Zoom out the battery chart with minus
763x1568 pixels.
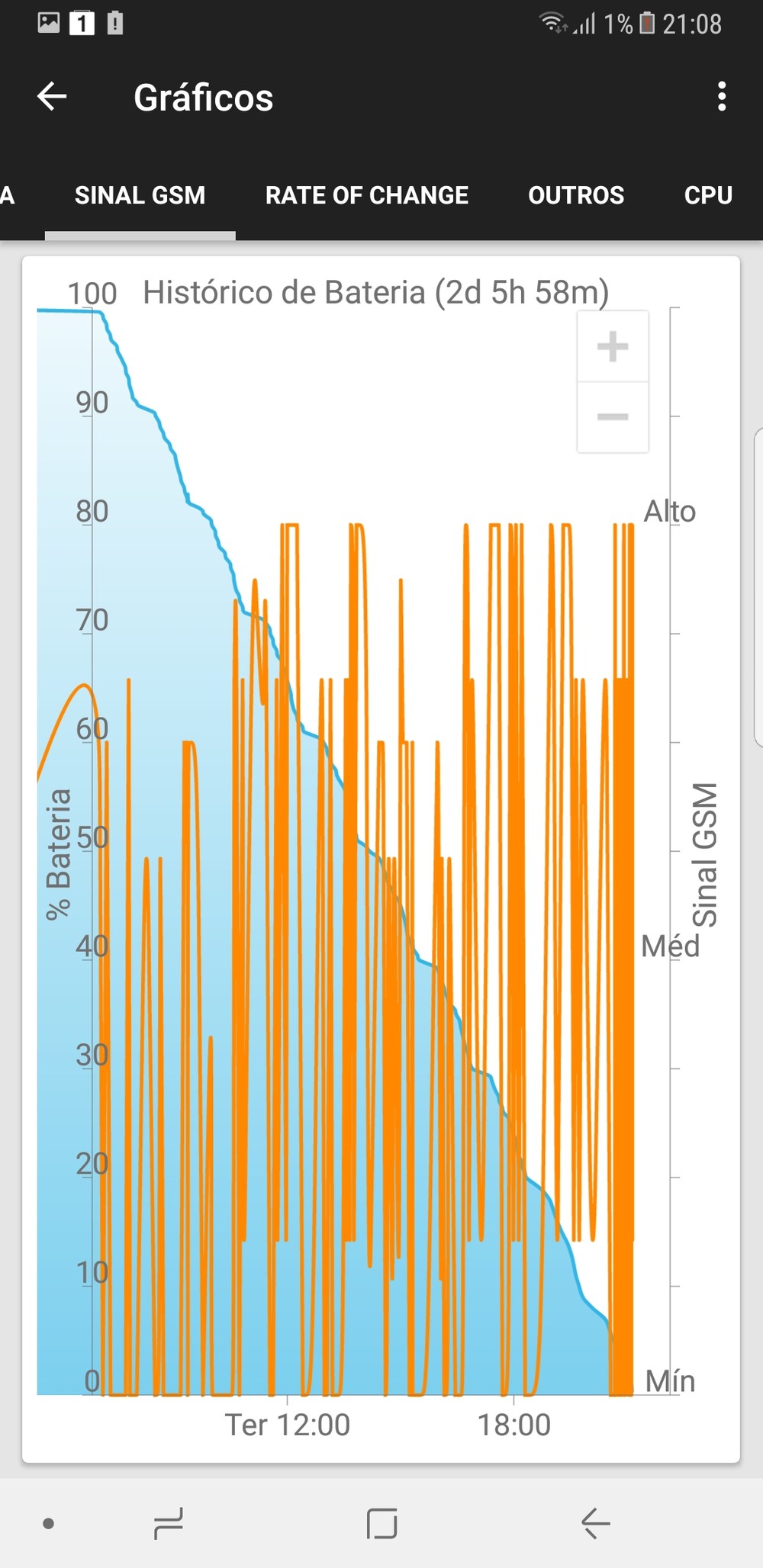(x=613, y=417)
